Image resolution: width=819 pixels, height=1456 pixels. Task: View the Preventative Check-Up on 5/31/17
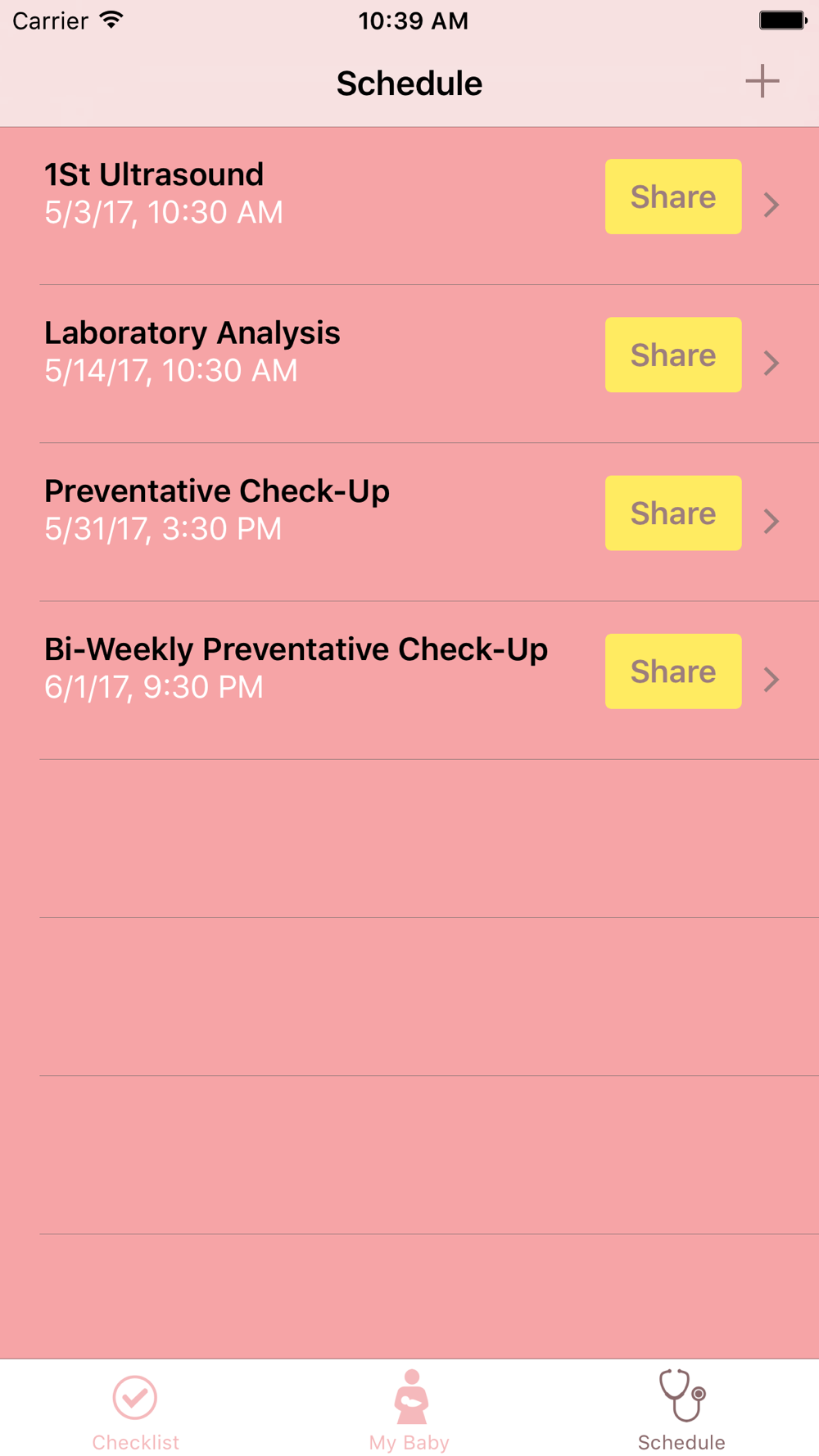pyautogui.click(x=409, y=522)
